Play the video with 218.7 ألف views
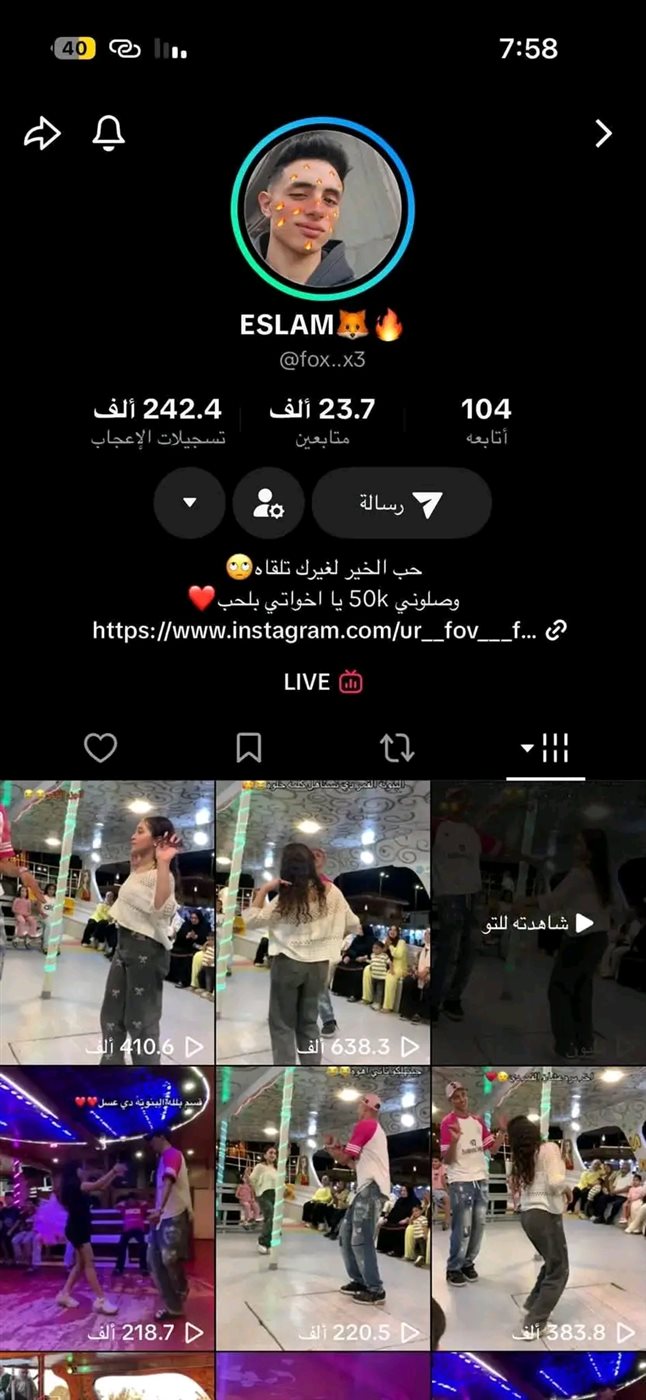Viewport: 646px width, 1400px height. pos(106,1209)
